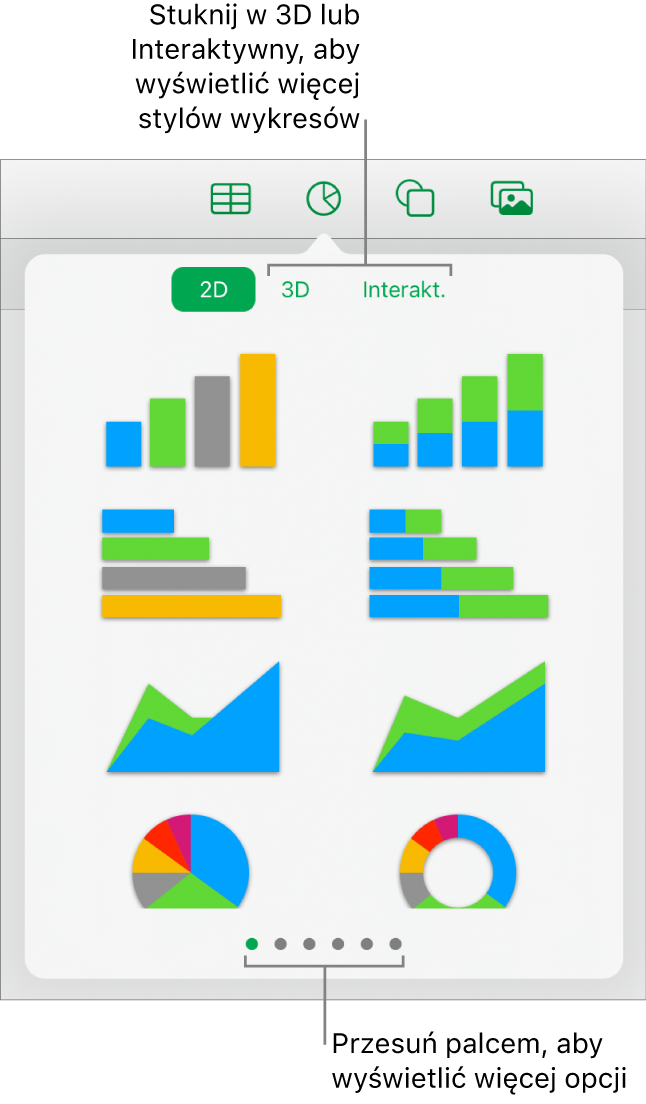Open the media insert icon

[512, 199]
